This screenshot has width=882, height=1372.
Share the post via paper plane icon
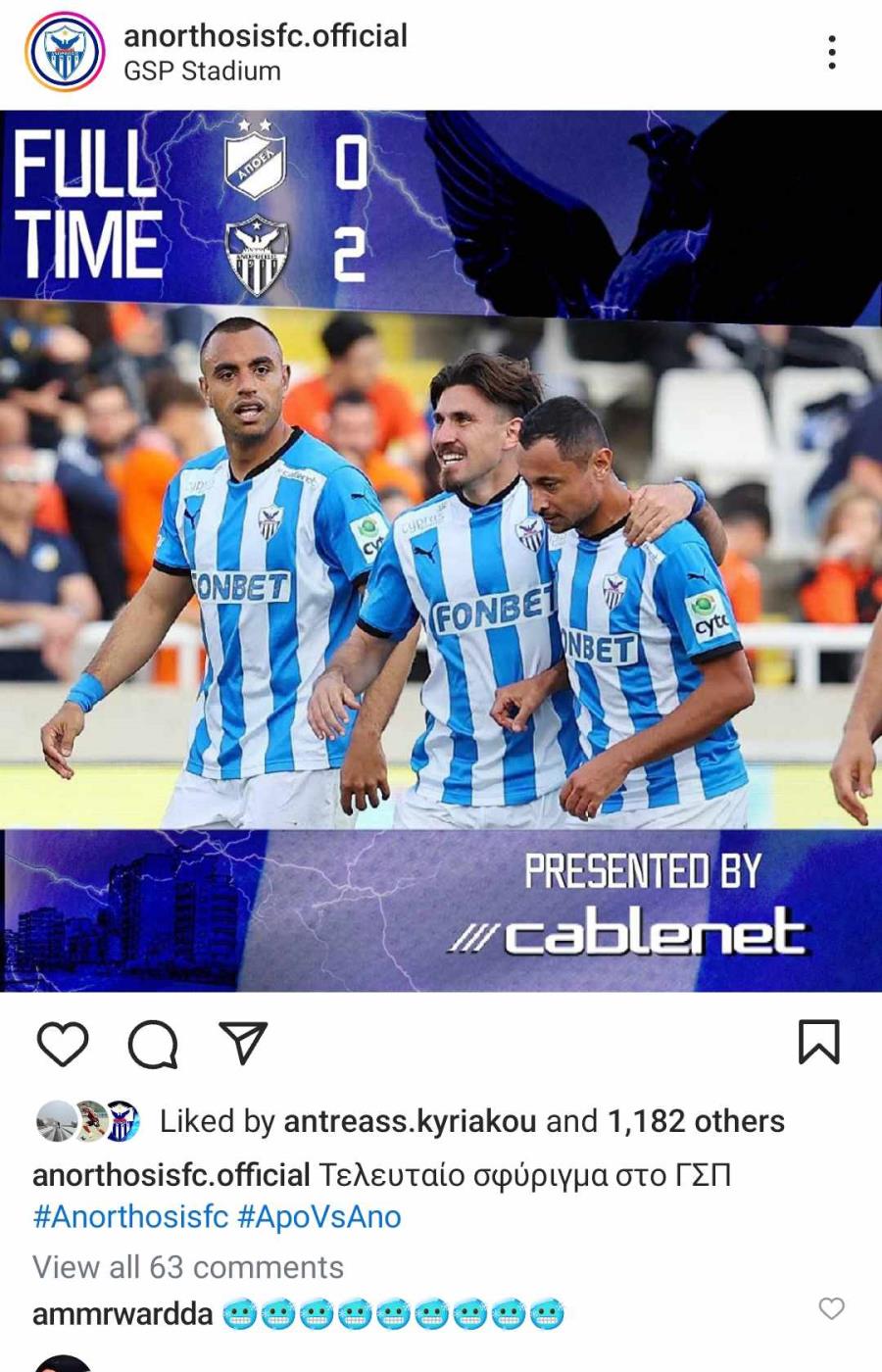tap(243, 1043)
